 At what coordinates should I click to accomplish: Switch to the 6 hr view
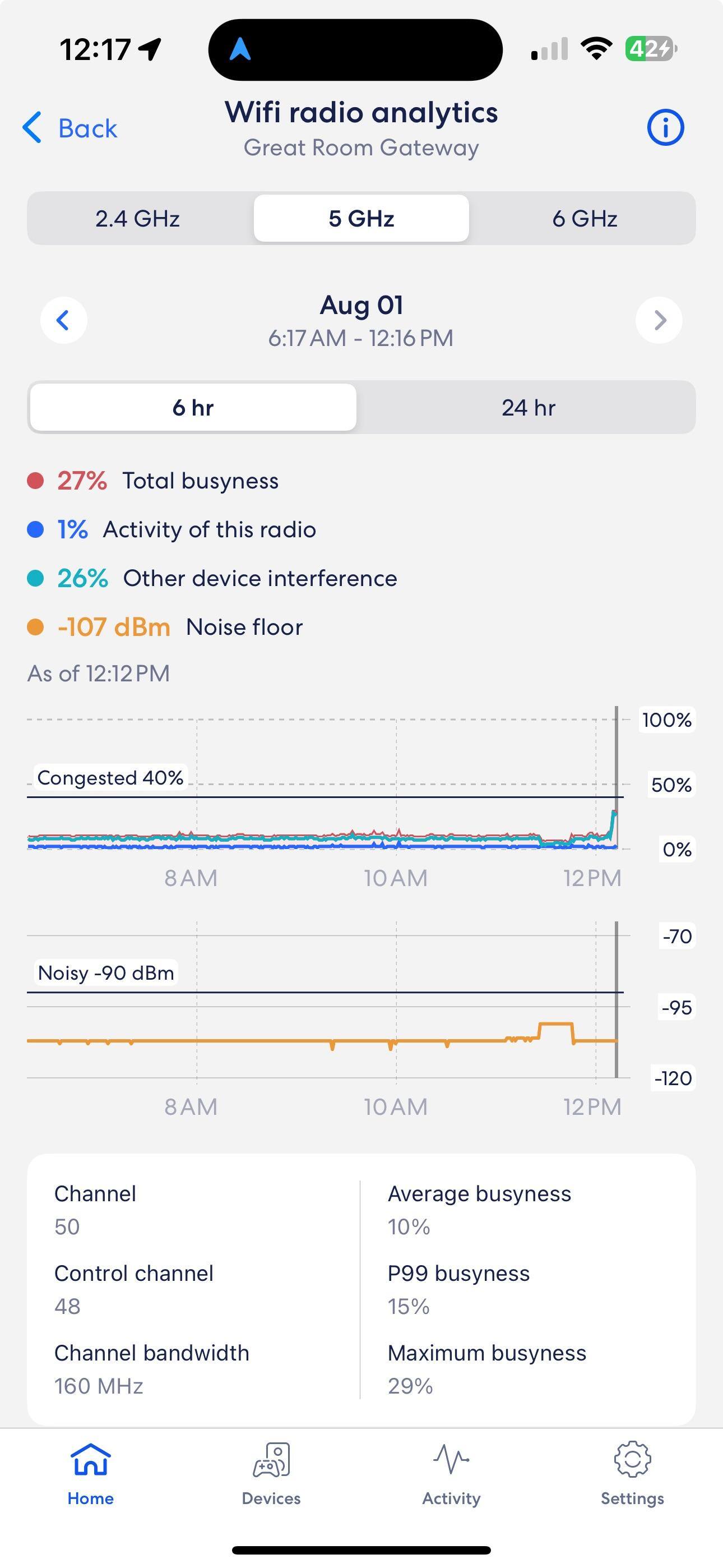(193, 408)
